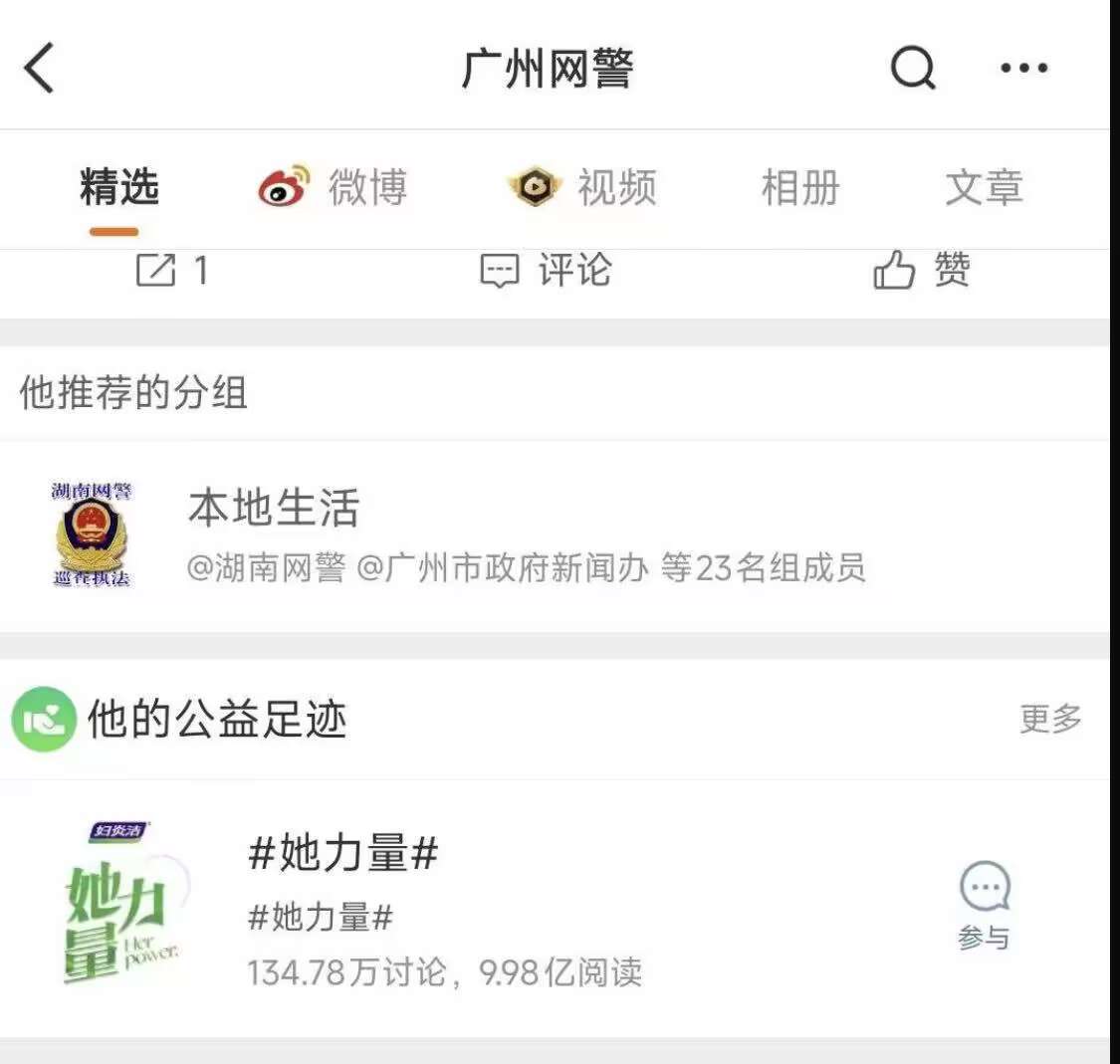The image size is (1120, 1064).
Task: Open the 相册 tab
Action: [800, 188]
